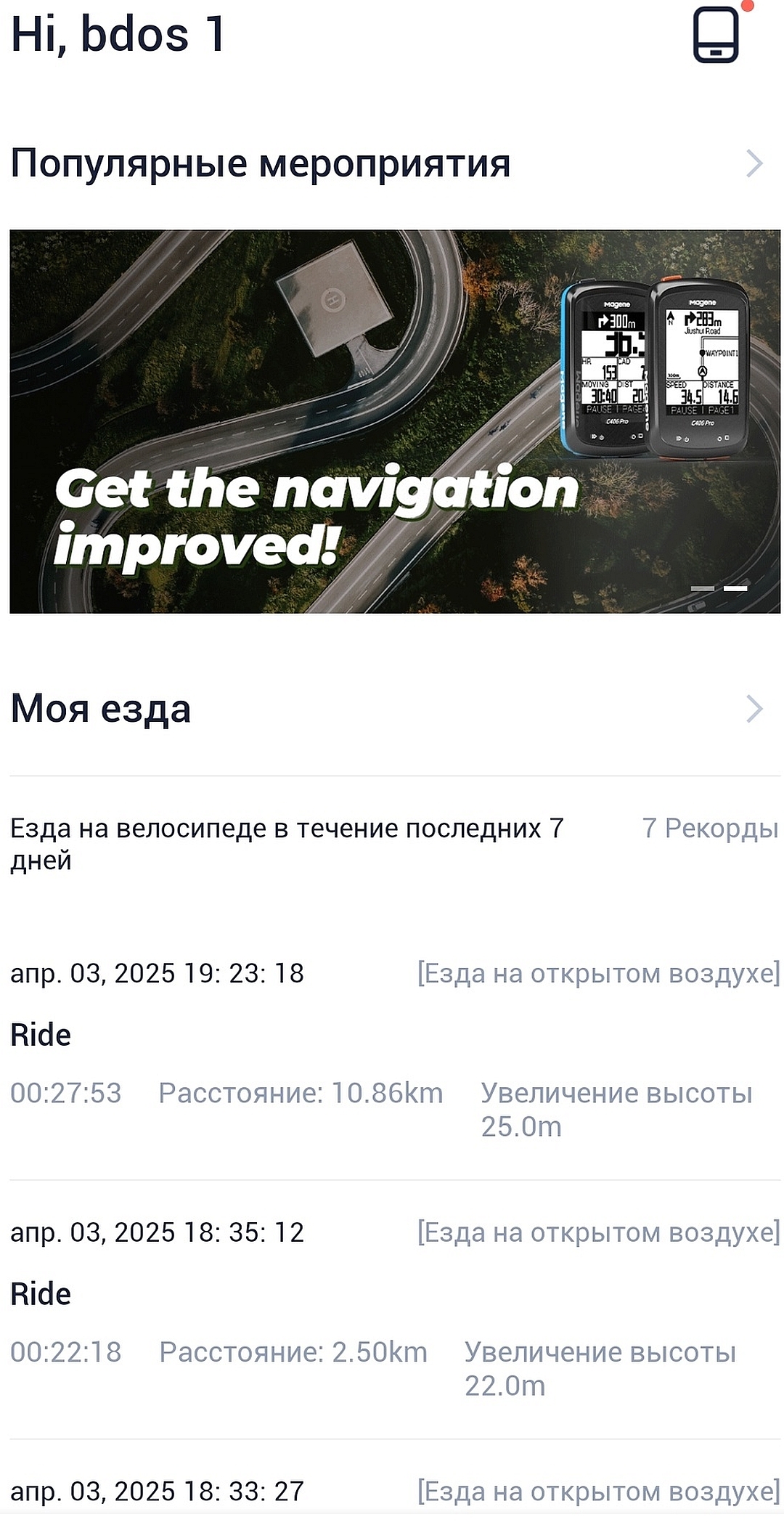Open the ride recorded at 19:23:18

coord(394,1049)
